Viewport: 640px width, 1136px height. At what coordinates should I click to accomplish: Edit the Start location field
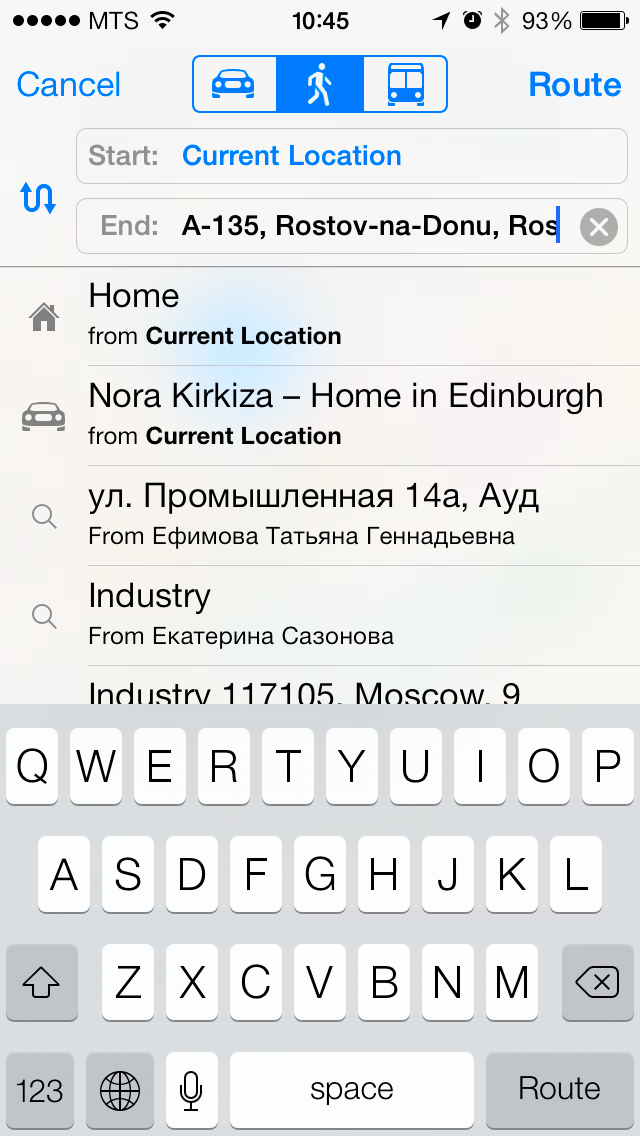point(352,156)
